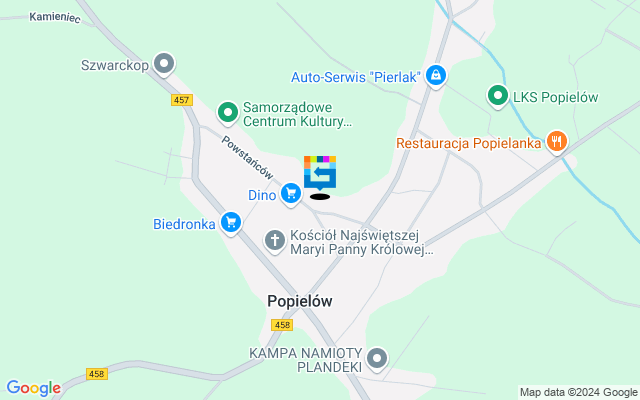Image resolution: width=640 pixels, height=400 pixels.
Task: Tap the colorful custom location marker
Action: point(320,173)
